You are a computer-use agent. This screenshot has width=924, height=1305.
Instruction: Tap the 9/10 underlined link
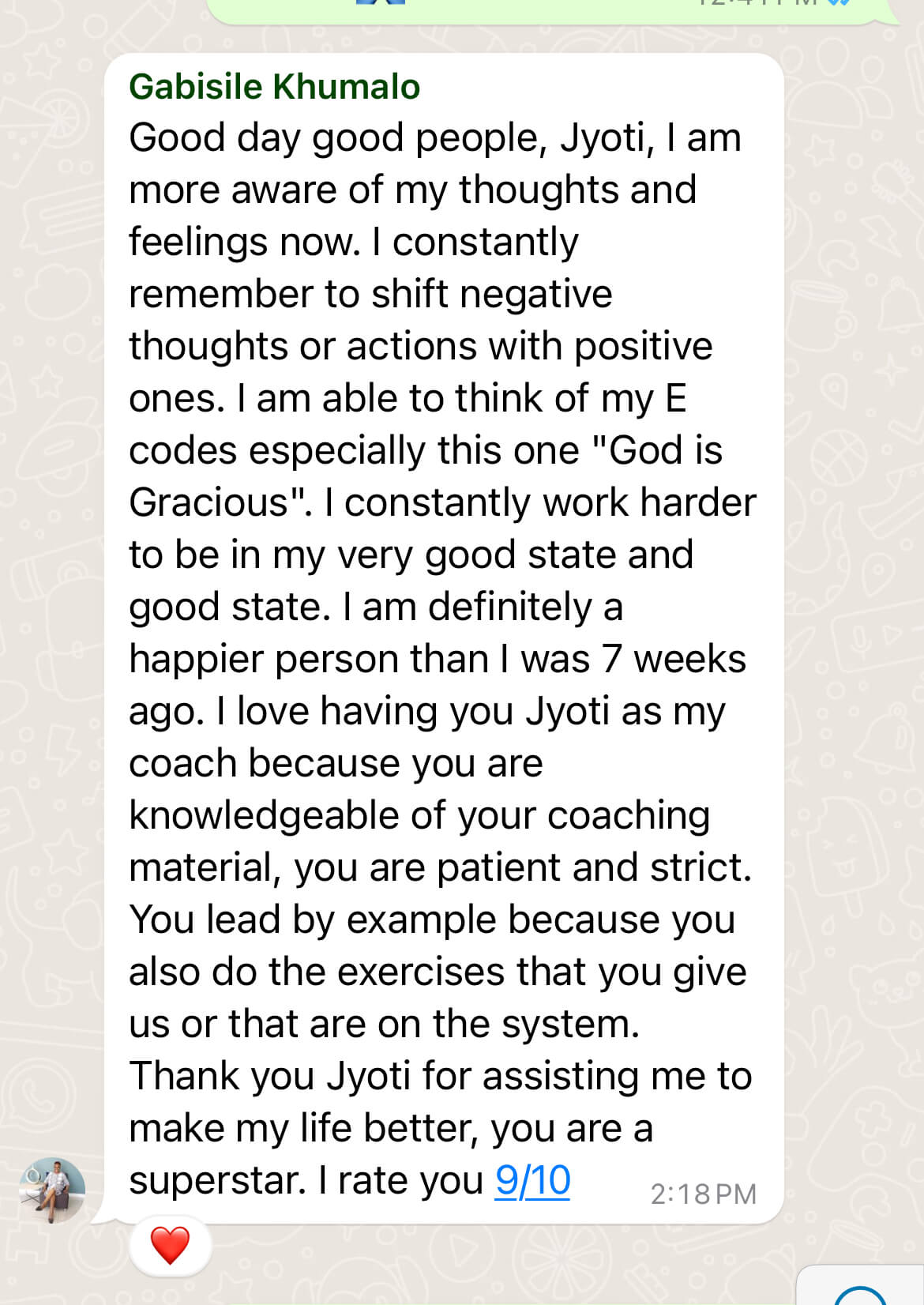coord(532,1180)
